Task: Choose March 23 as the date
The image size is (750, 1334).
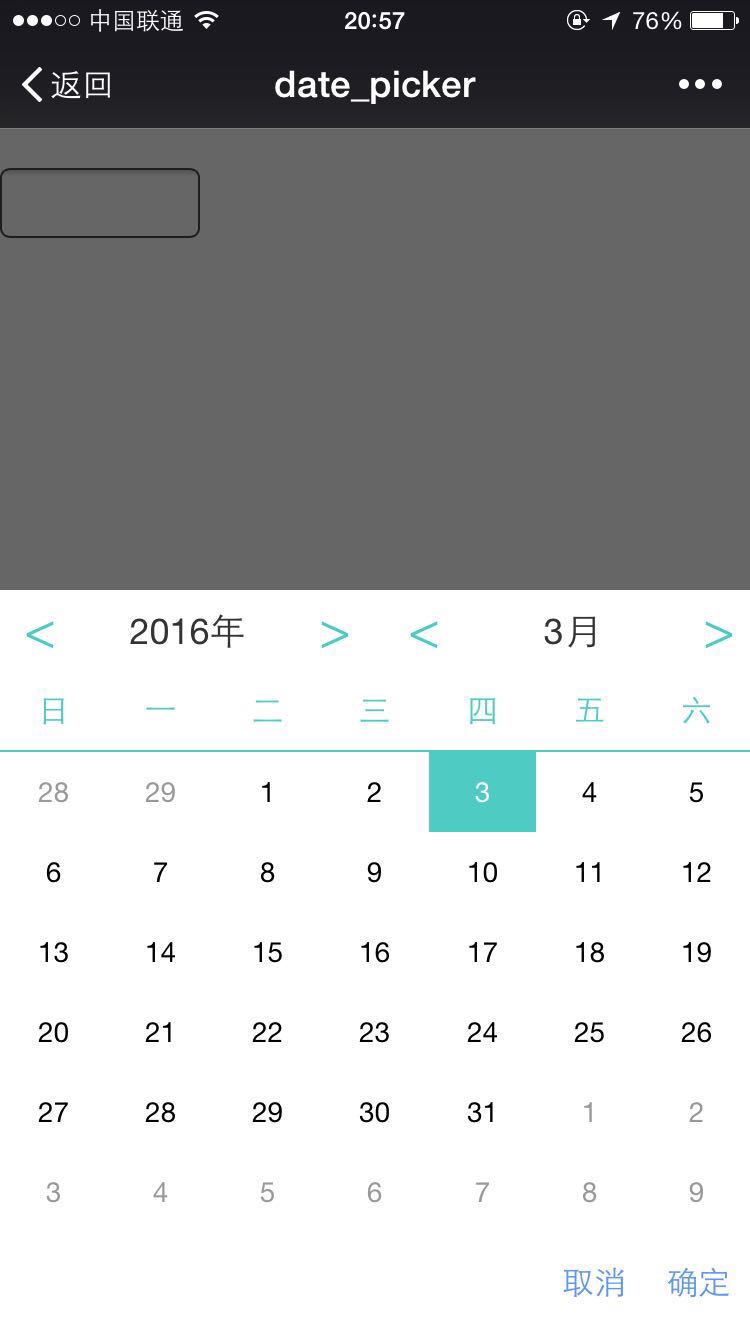Action: pyautogui.click(x=374, y=1032)
